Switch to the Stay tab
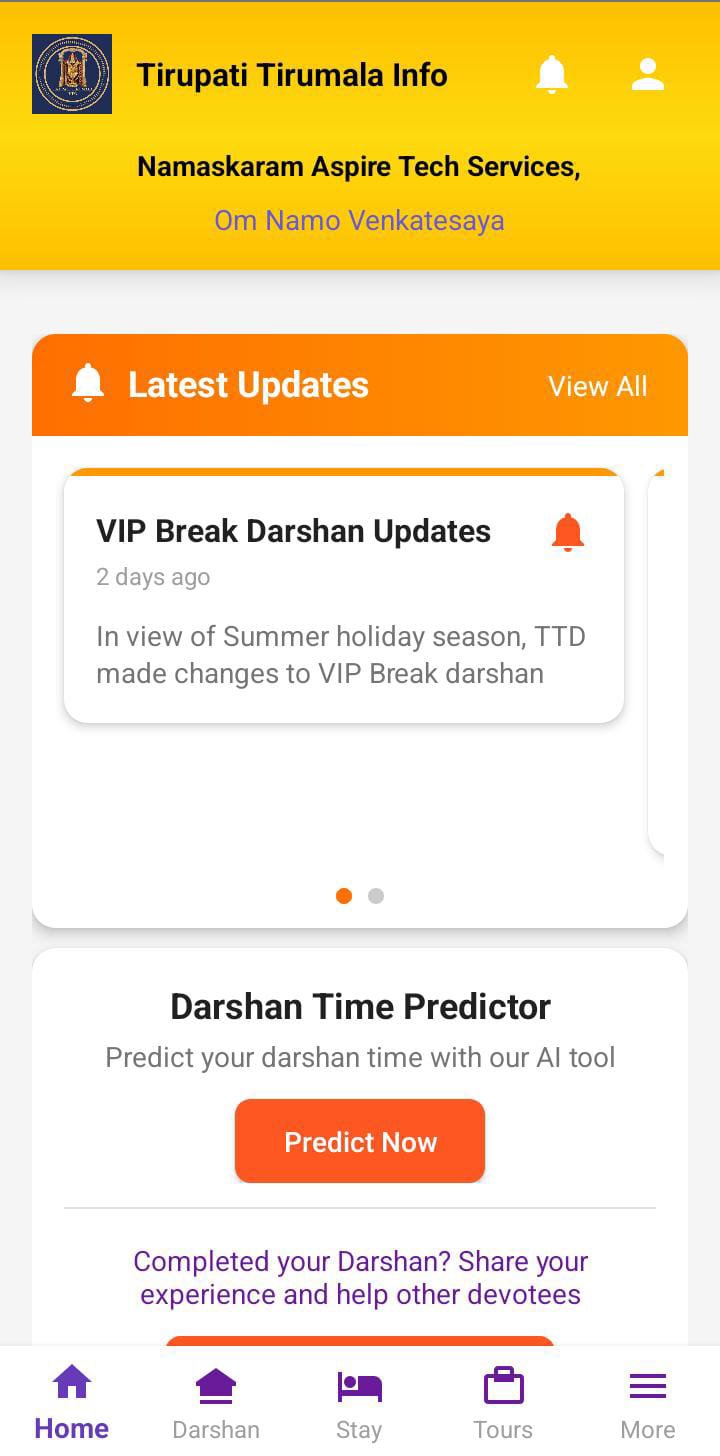The width and height of the screenshot is (720, 1456). point(359,1403)
